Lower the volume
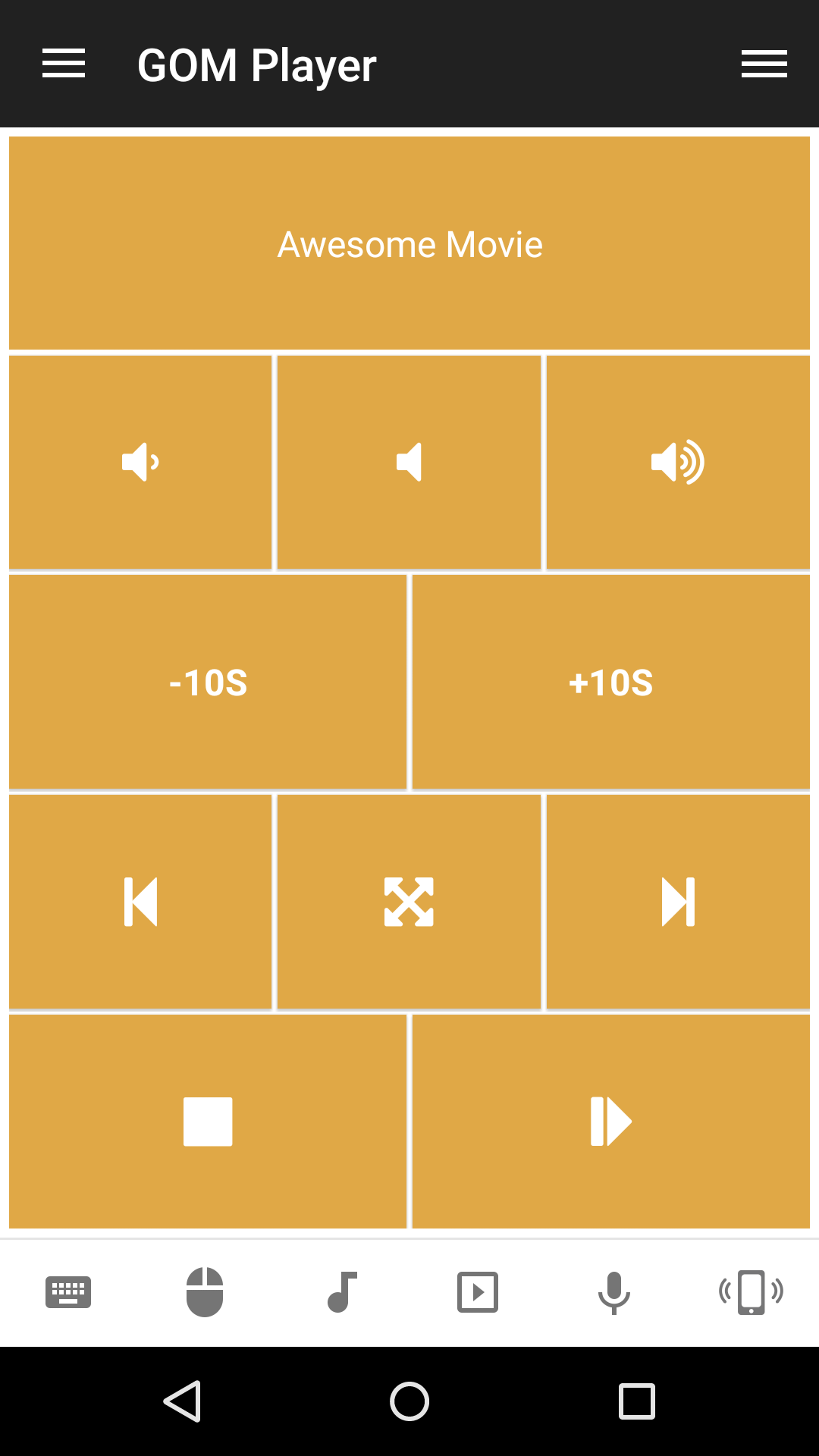 [140, 462]
